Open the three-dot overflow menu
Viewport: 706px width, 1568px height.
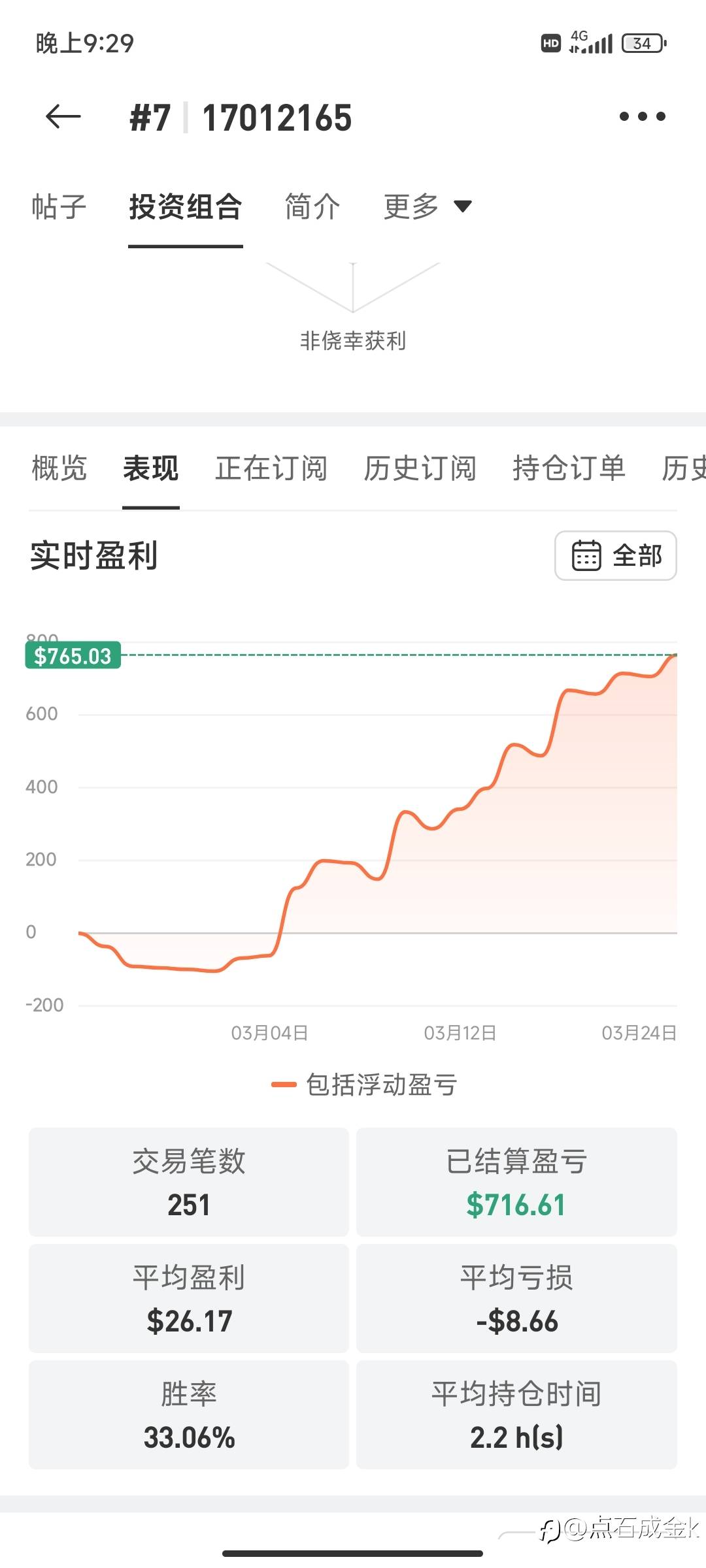tap(642, 117)
